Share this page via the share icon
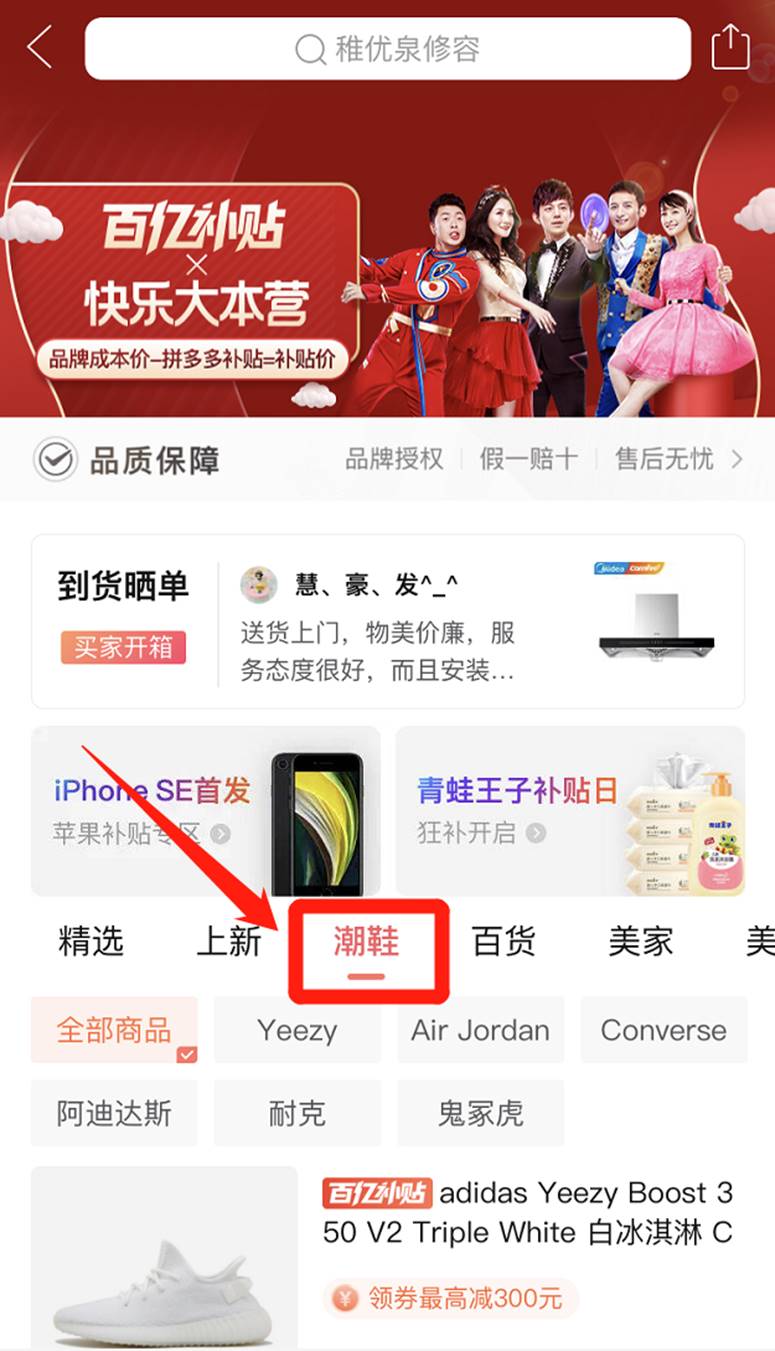 [x=730, y=47]
